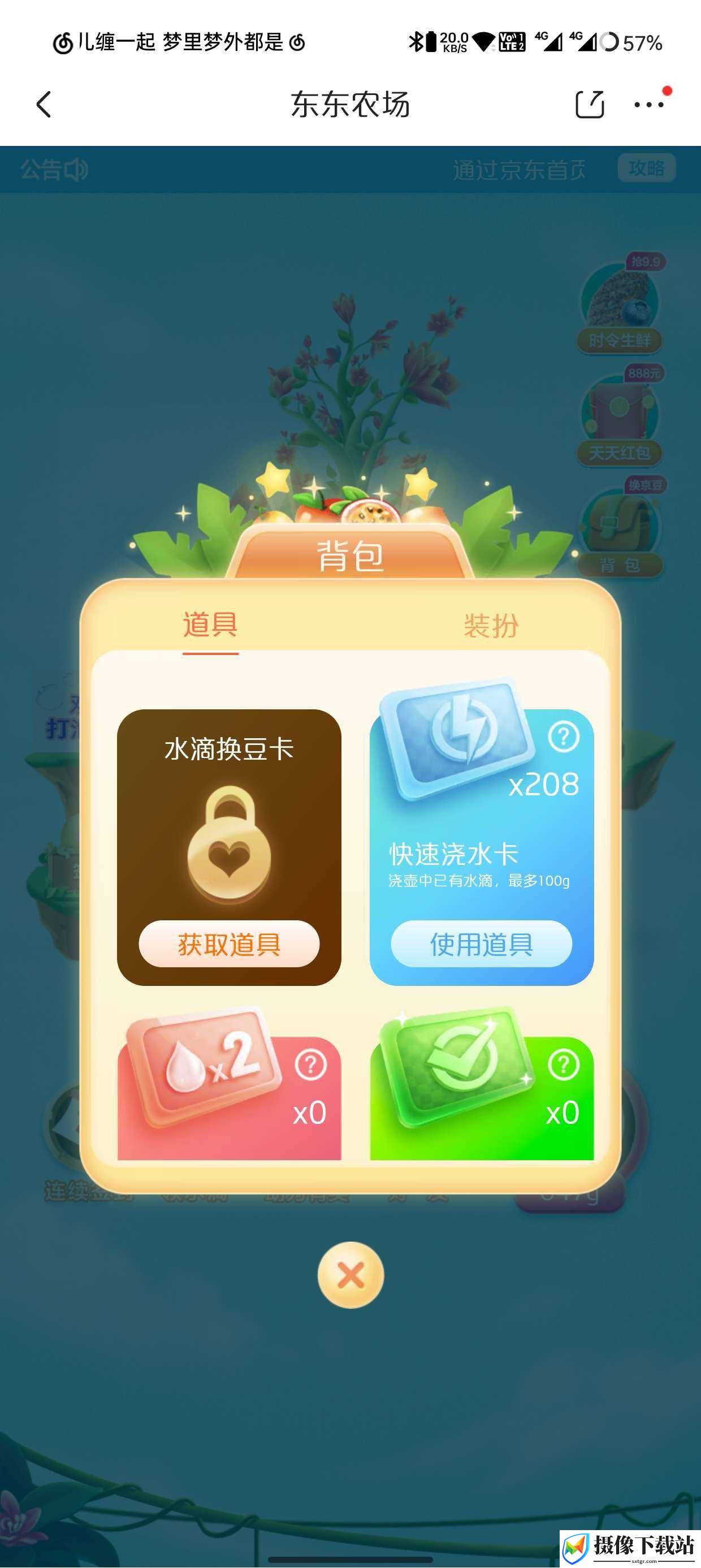
Task: Go back from 东东农场 page
Action: coord(44,105)
